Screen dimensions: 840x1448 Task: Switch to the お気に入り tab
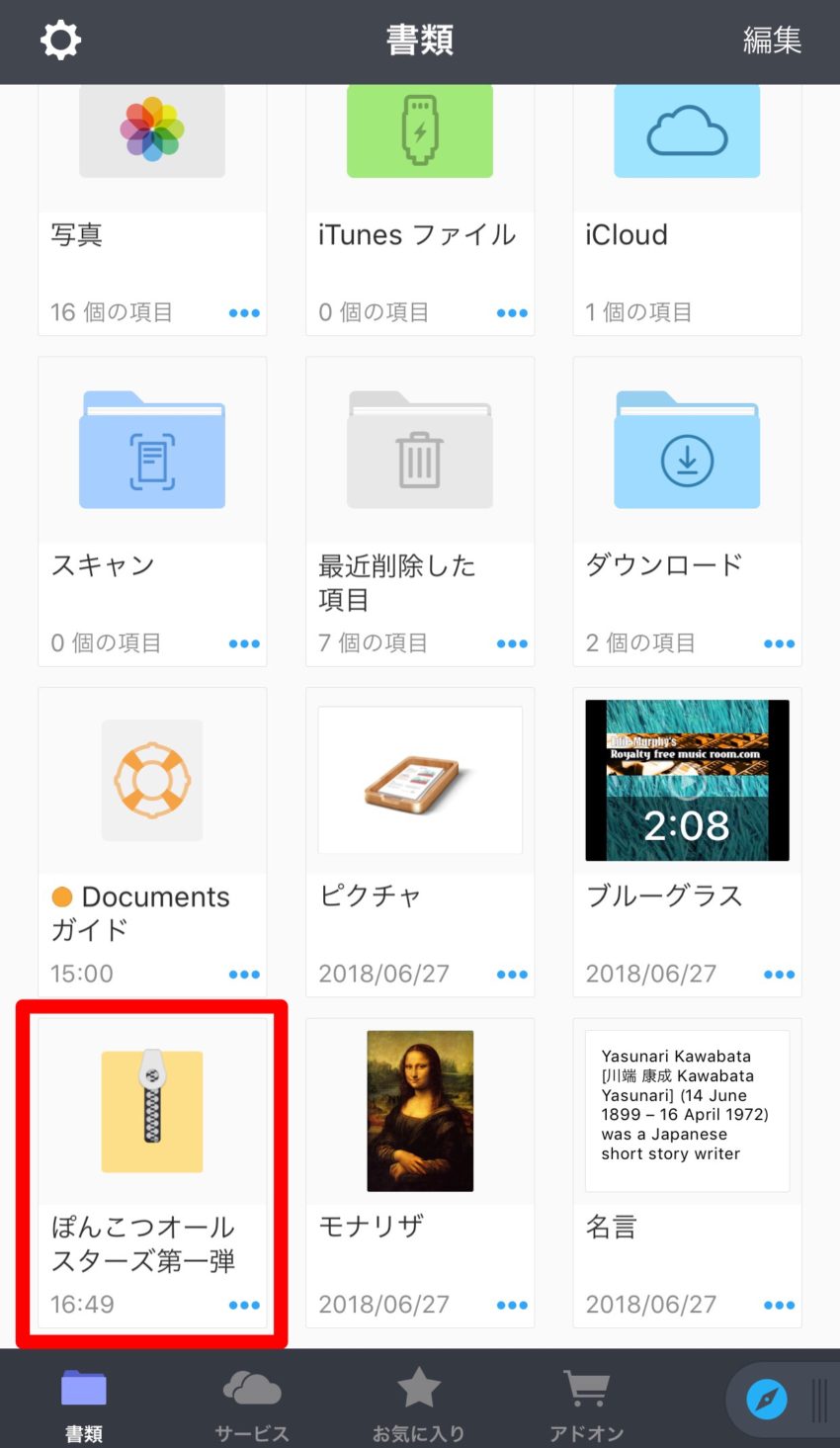coord(418,1404)
